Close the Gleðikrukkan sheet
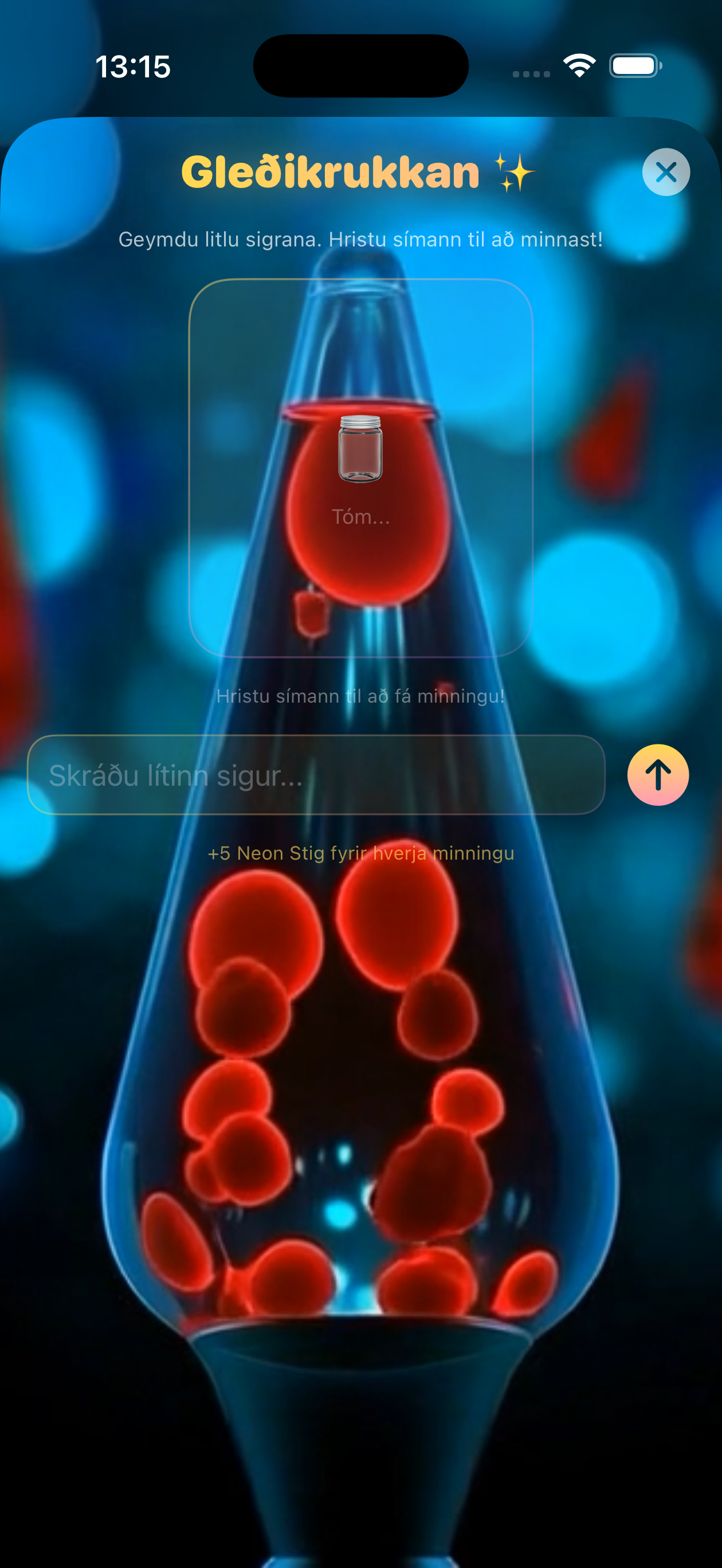 (665, 173)
